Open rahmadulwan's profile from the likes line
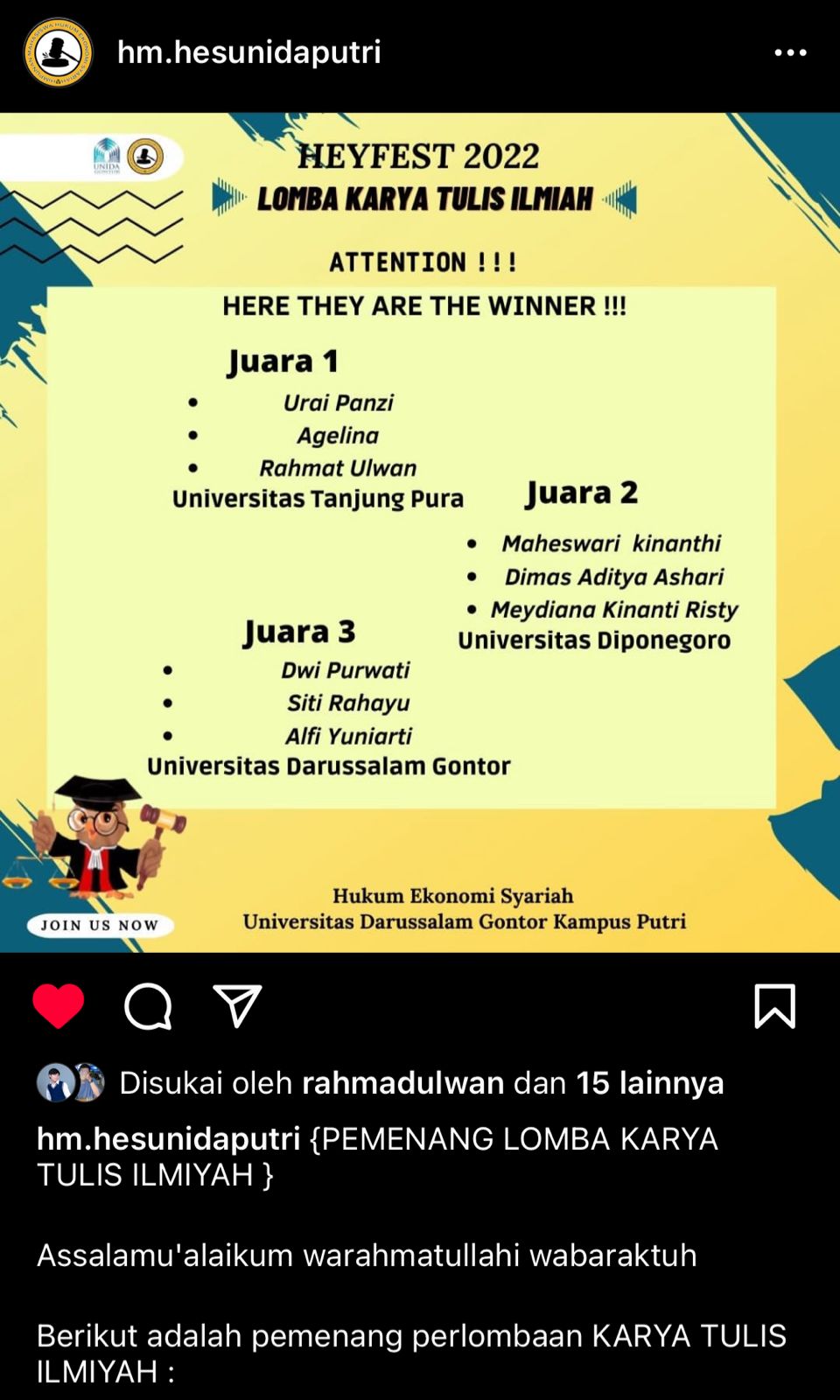Image resolution: width=840 pixels, height=1400 pixels. pos(402,1083)
